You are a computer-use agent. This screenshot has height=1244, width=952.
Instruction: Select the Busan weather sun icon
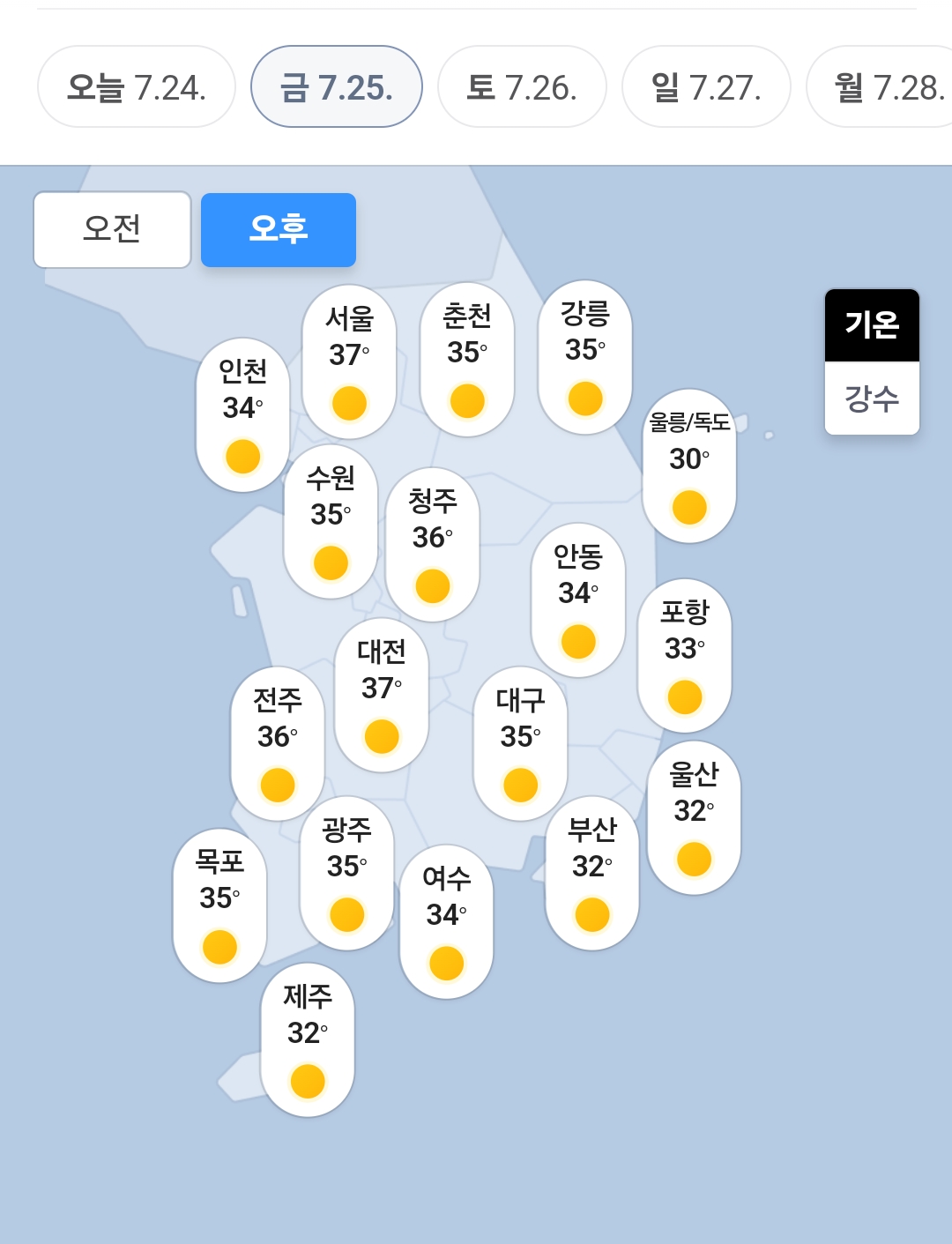pyautogui.click(x=591, y=915)
